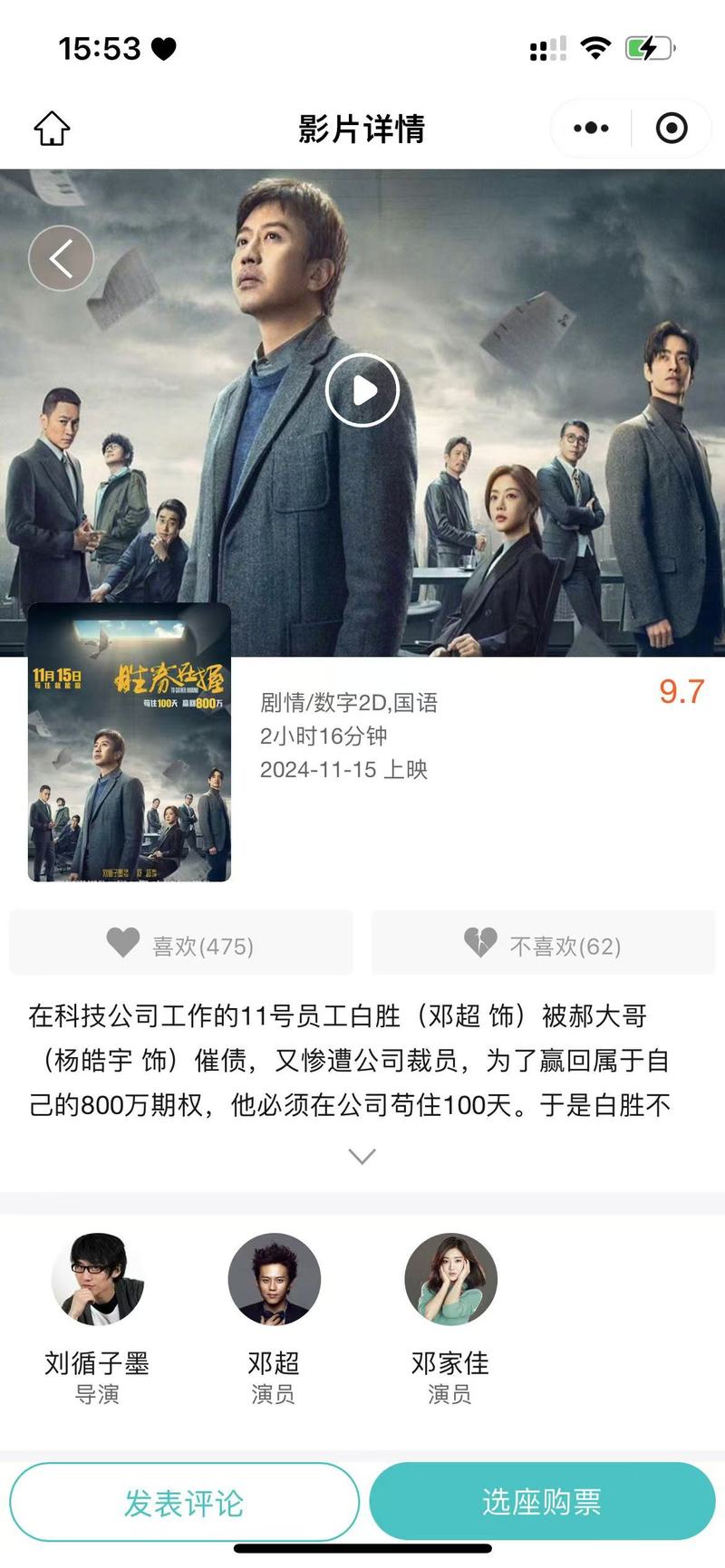
Task: Expand the full movie synopsis
Action: click(x=362, y=1157)
